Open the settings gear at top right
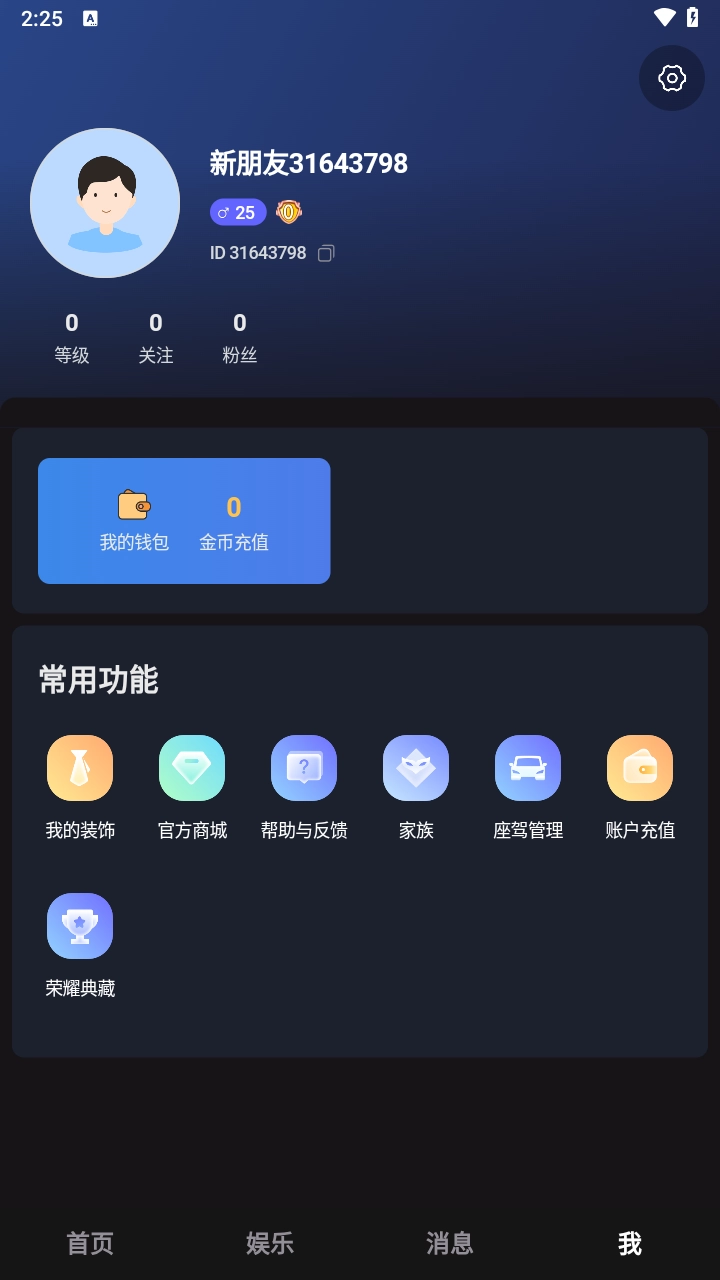Screen dimensions: 720x1280 [x=670, y=78]
